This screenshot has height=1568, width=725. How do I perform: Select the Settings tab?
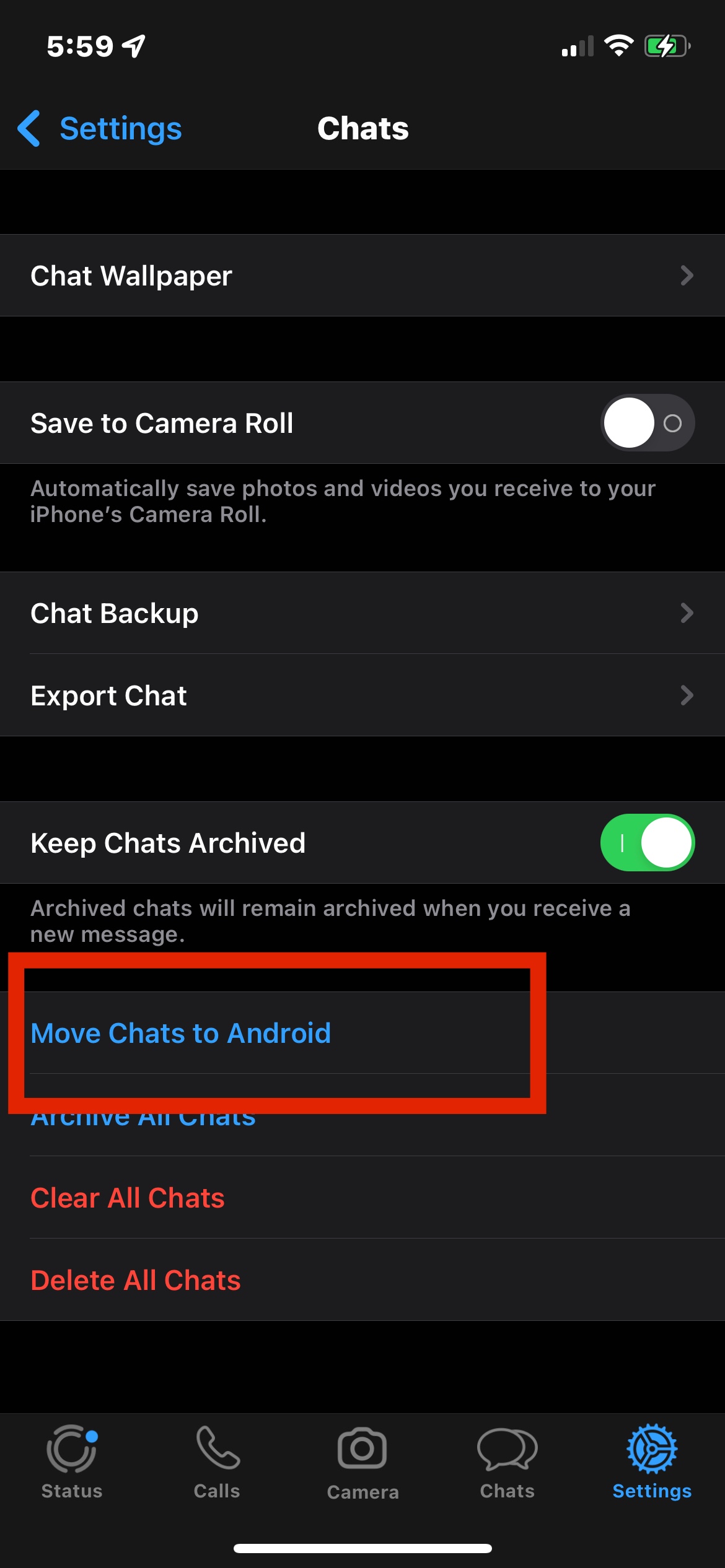(652, 1463)
